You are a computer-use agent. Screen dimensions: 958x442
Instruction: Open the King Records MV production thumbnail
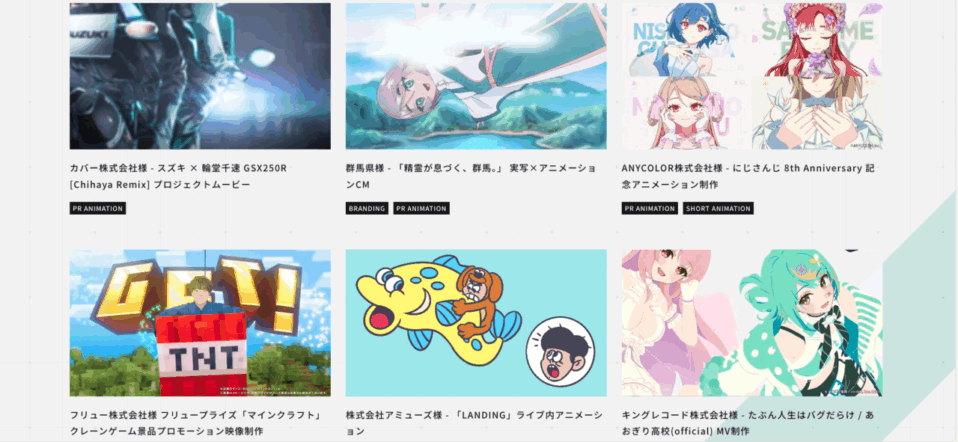pyautogui.click(x=752, y=322)
